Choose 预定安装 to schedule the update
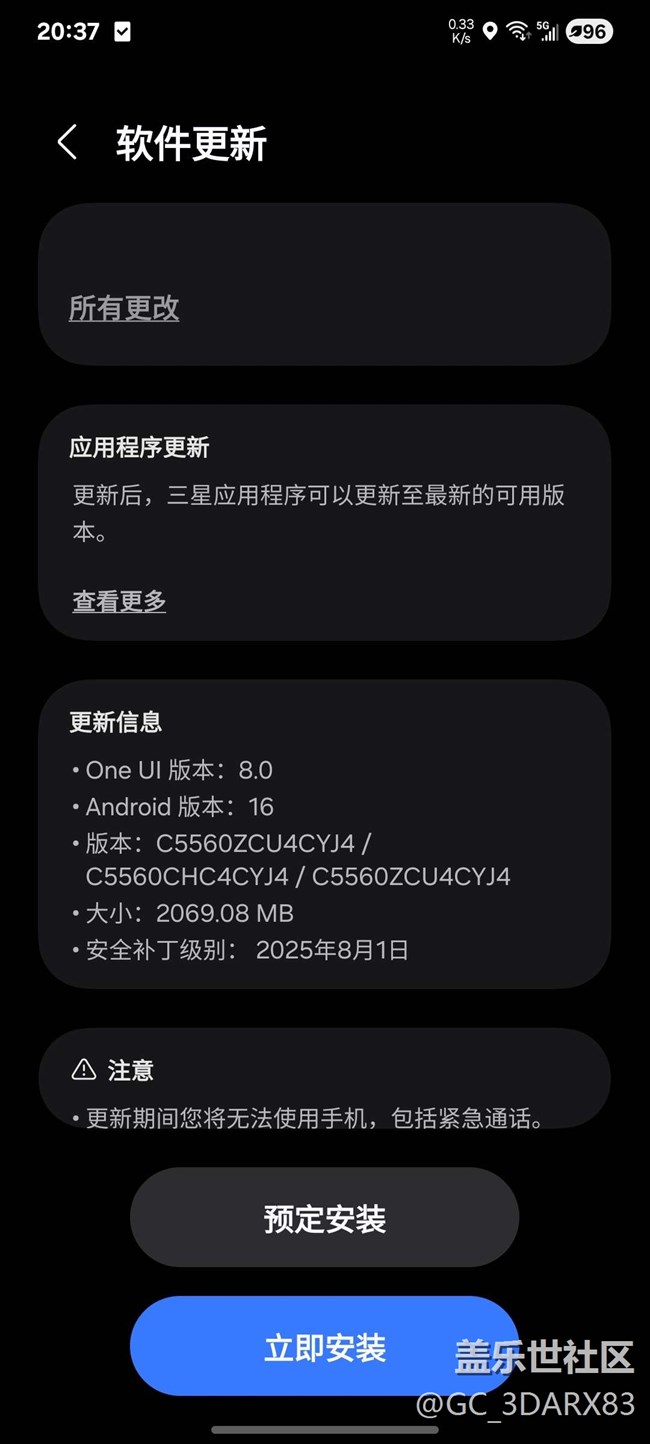The height and width of the screenshot is (1444, 650). 324,1218
